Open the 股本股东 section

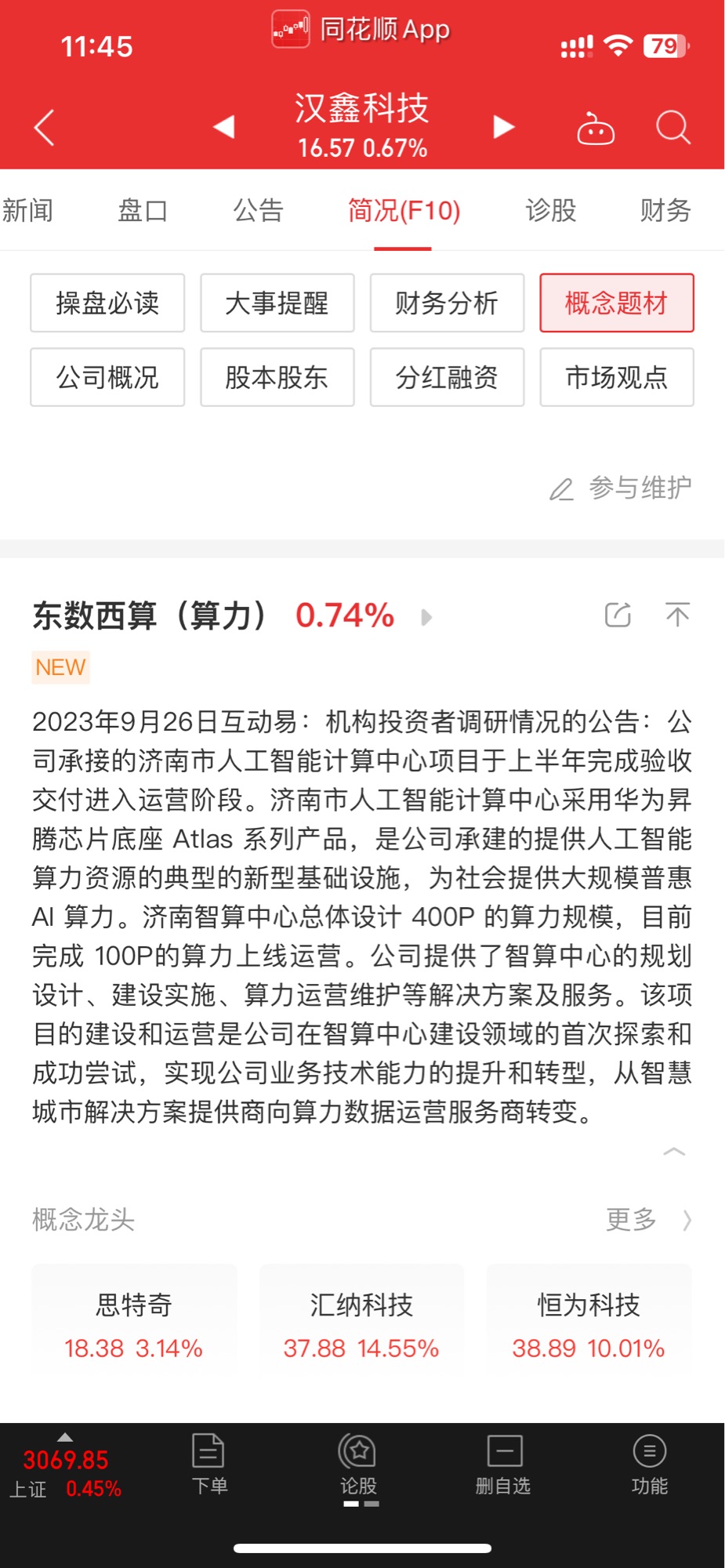coord(277,377)
